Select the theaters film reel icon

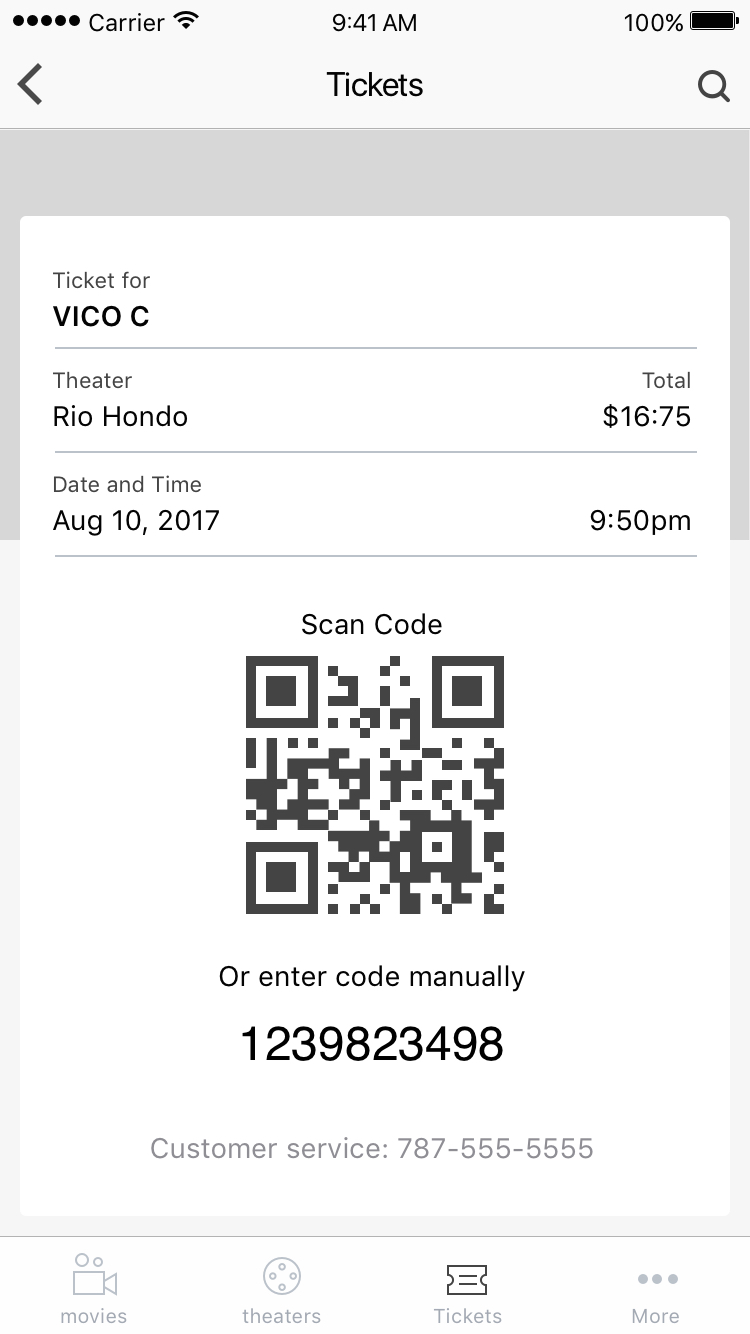pyautogui.click(x=281, y=1277)
